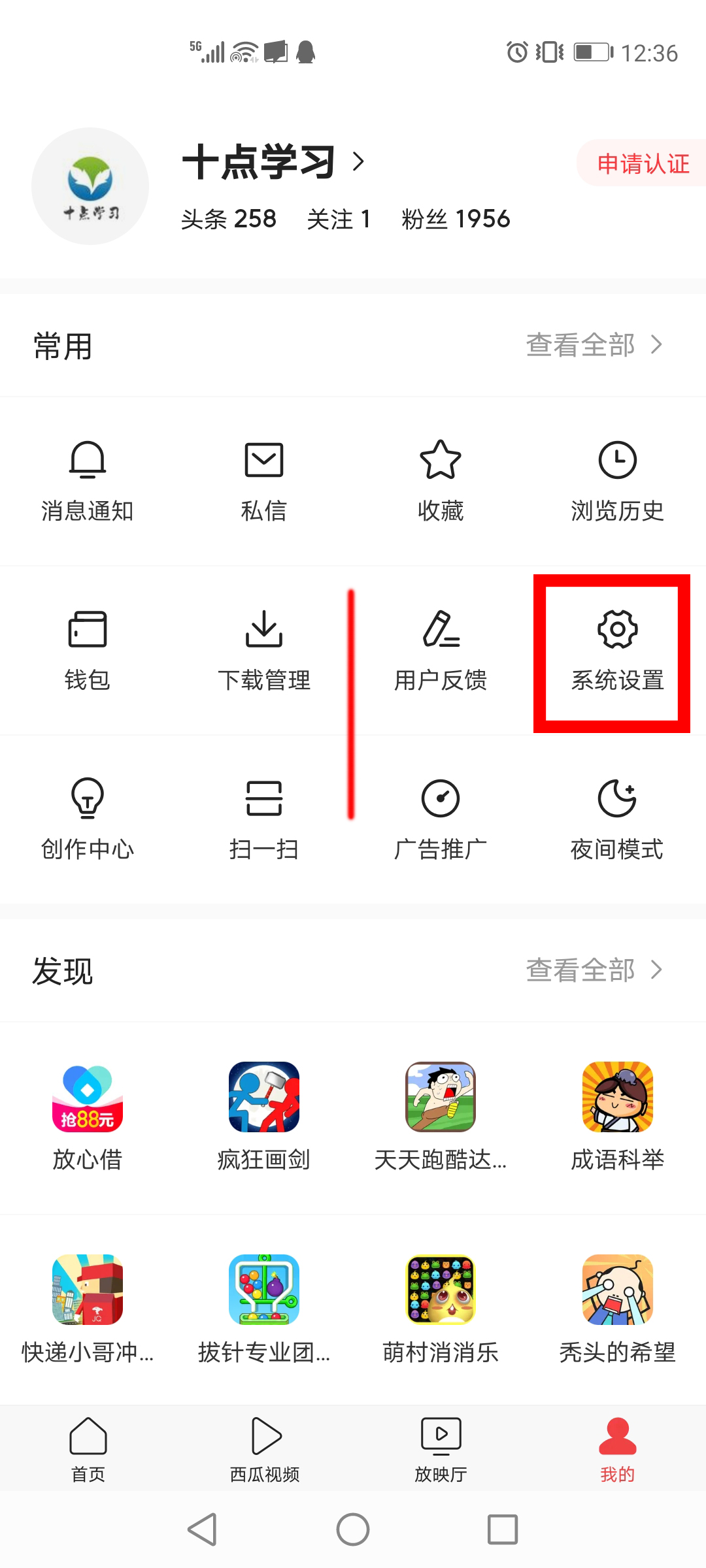
Task: Launch the 扫一扫 scanner
Action: 264,820
